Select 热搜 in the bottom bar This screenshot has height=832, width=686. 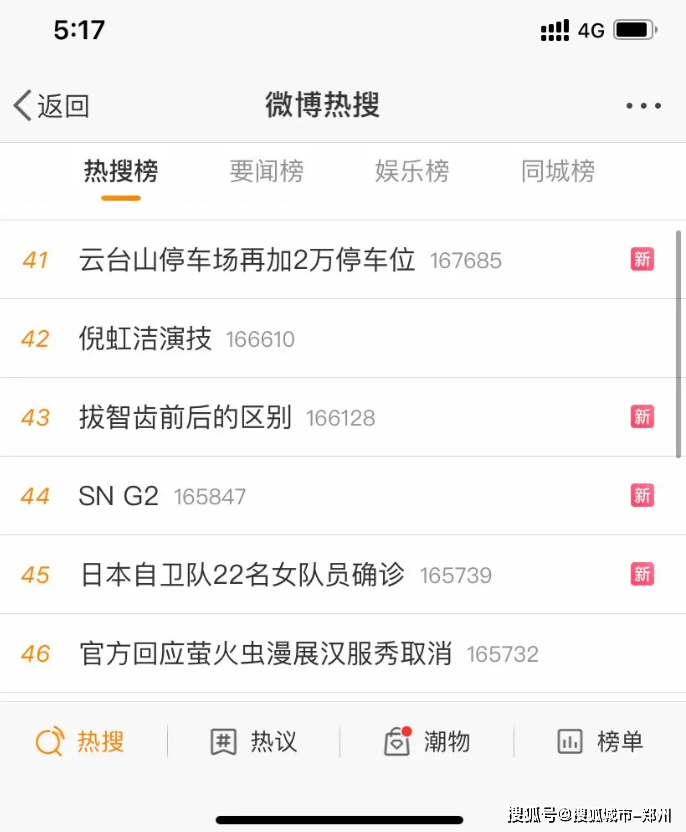[x=81, y=742]
